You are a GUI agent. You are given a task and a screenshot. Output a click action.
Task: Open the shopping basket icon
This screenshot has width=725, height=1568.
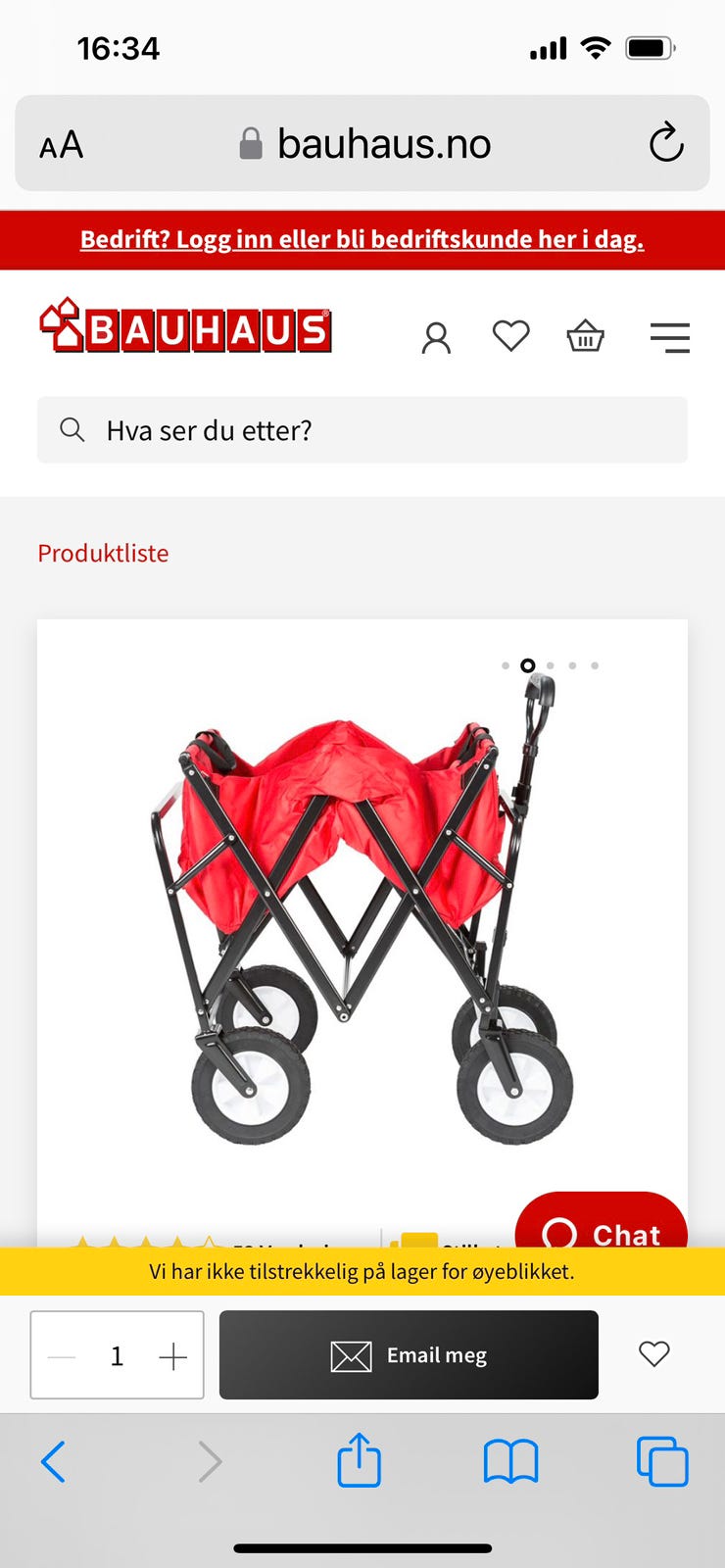[x=585, y=337]
